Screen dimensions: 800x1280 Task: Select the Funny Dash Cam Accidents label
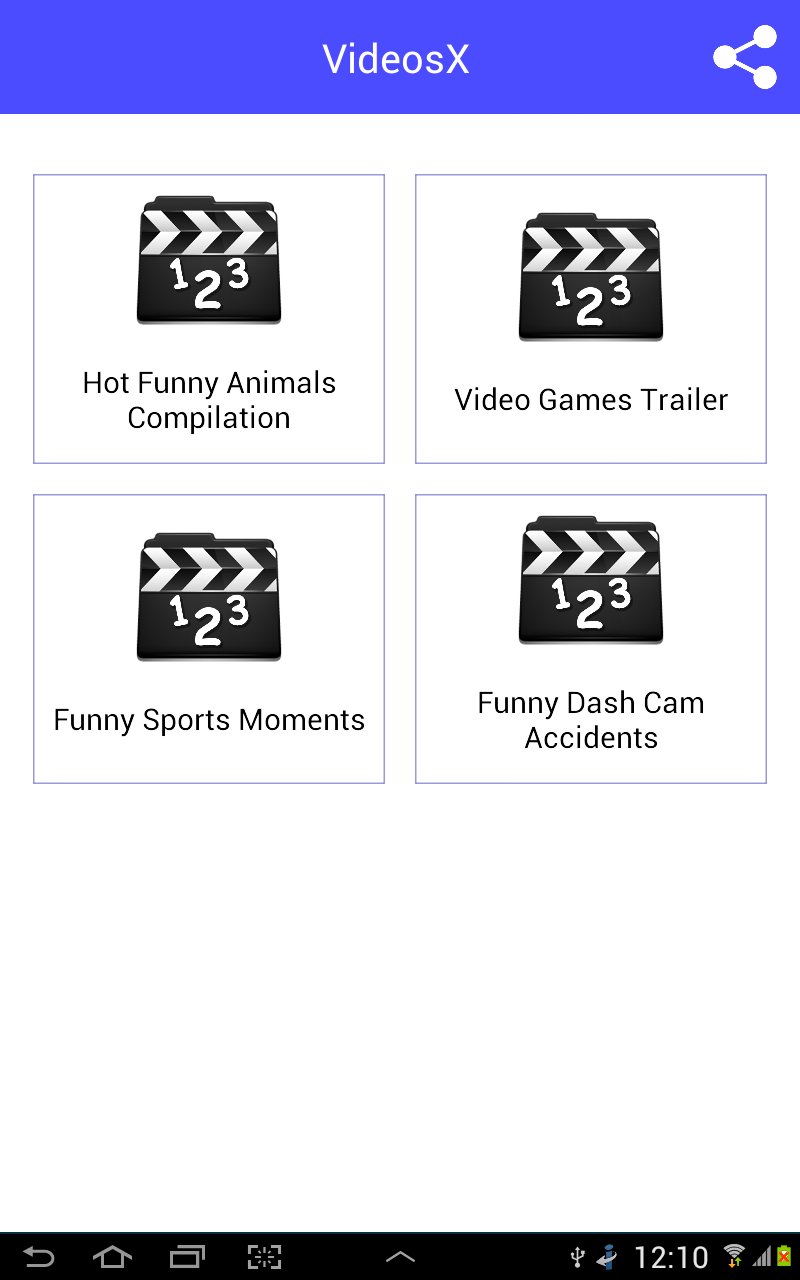[x=590, y=720]
